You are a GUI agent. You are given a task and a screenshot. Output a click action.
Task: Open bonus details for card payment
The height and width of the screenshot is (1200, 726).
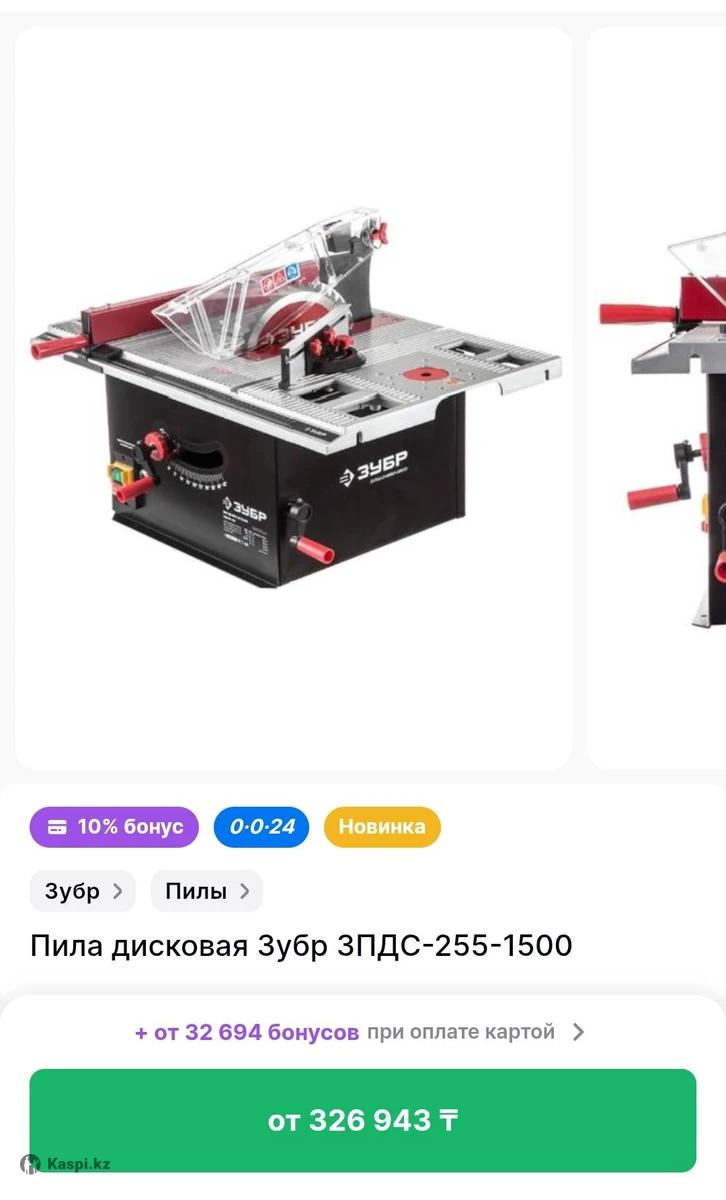pyautogui.click(x=360, y=1032)
